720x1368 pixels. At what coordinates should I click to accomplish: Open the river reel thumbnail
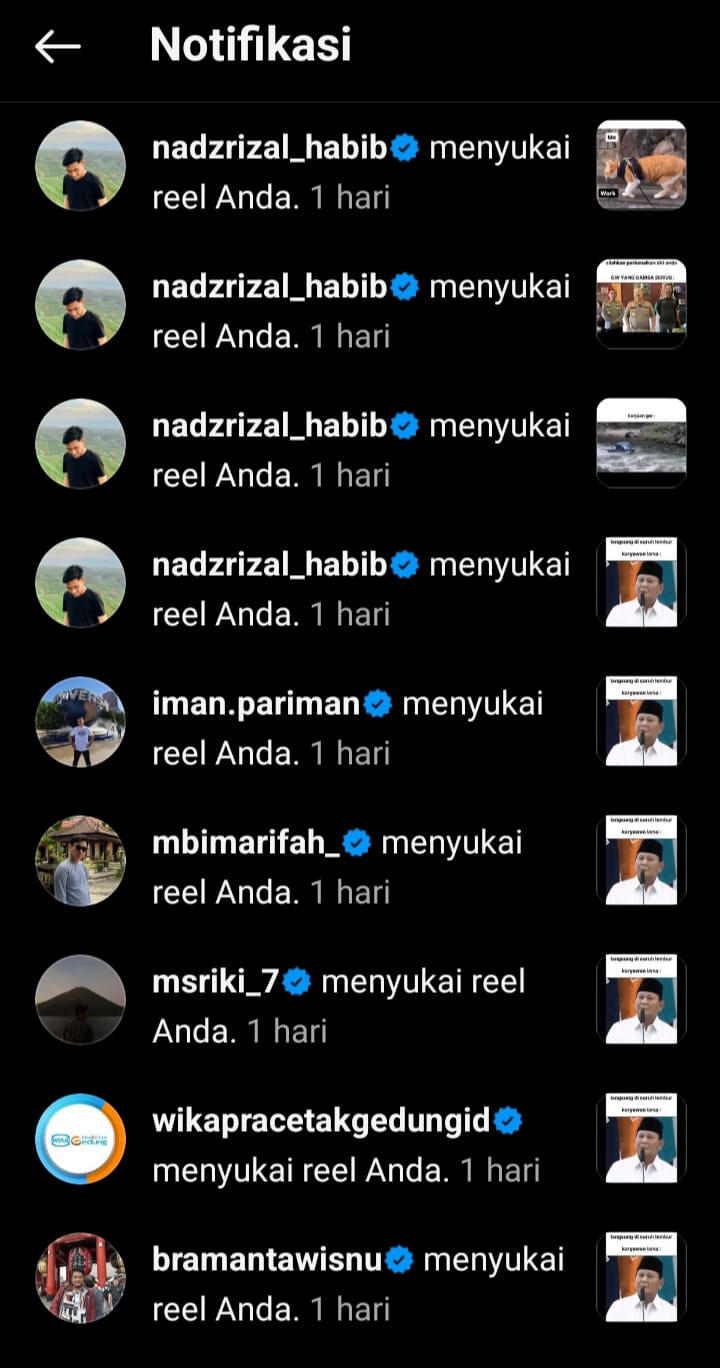tap(641, 443)
